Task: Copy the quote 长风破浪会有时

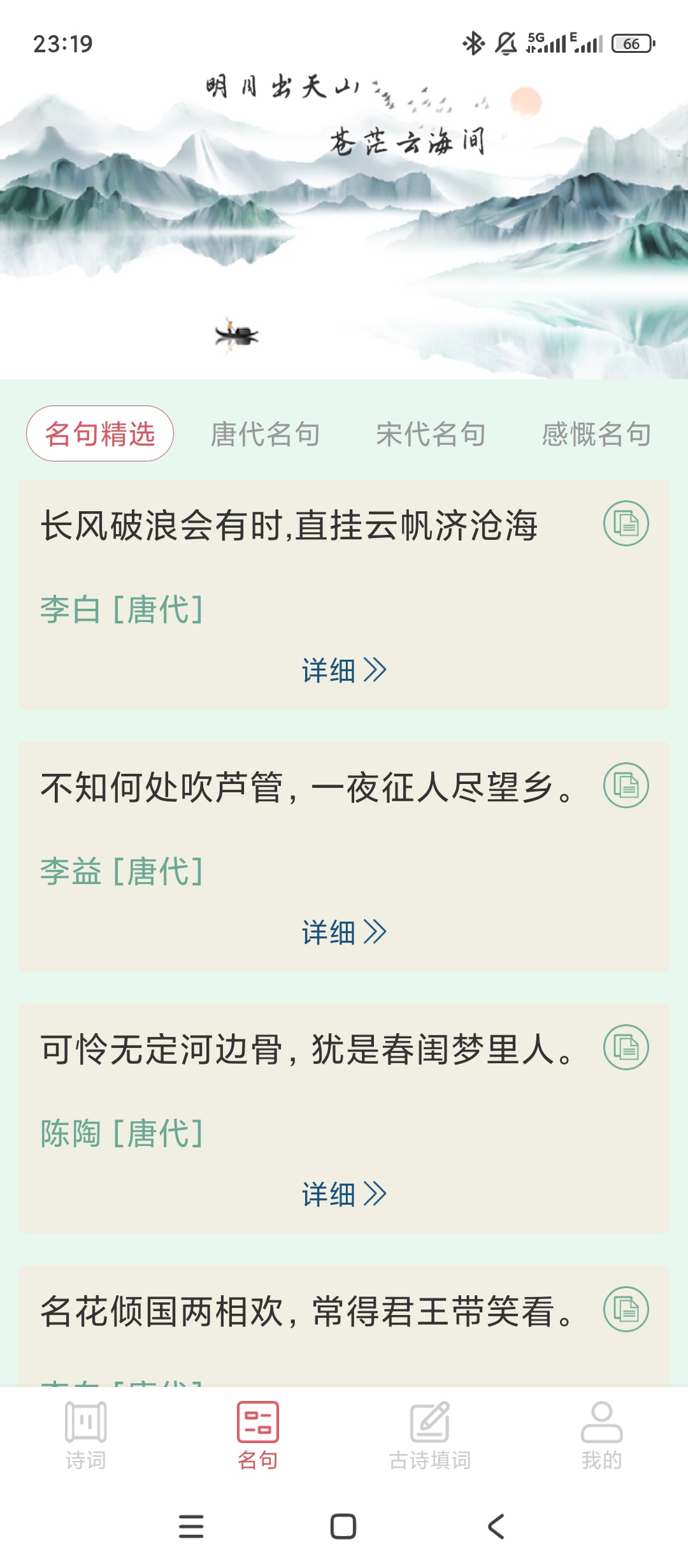Action: [x=626, y=523]
